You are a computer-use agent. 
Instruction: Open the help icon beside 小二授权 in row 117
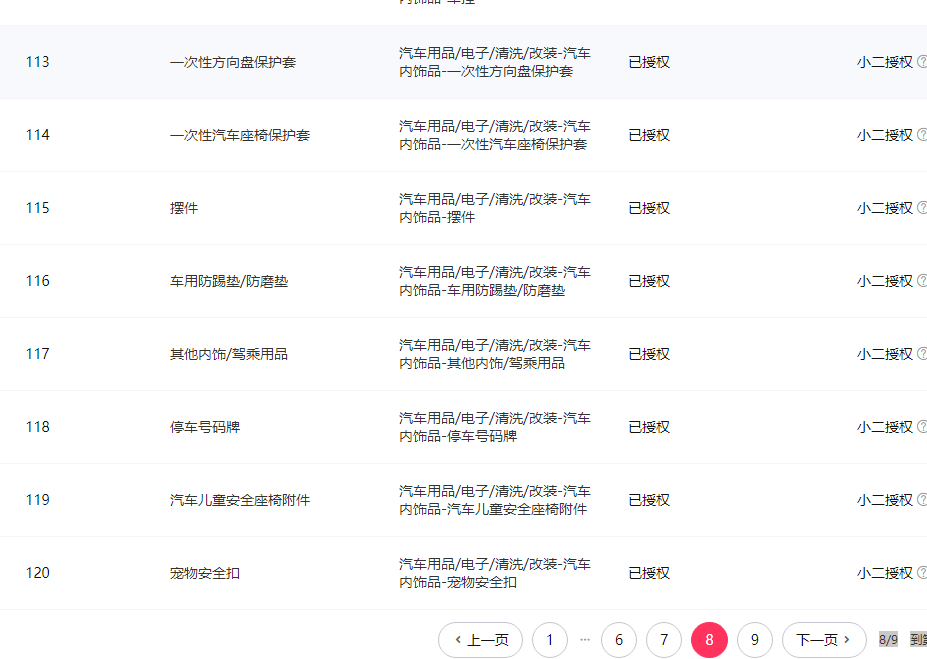pos(922,354)
